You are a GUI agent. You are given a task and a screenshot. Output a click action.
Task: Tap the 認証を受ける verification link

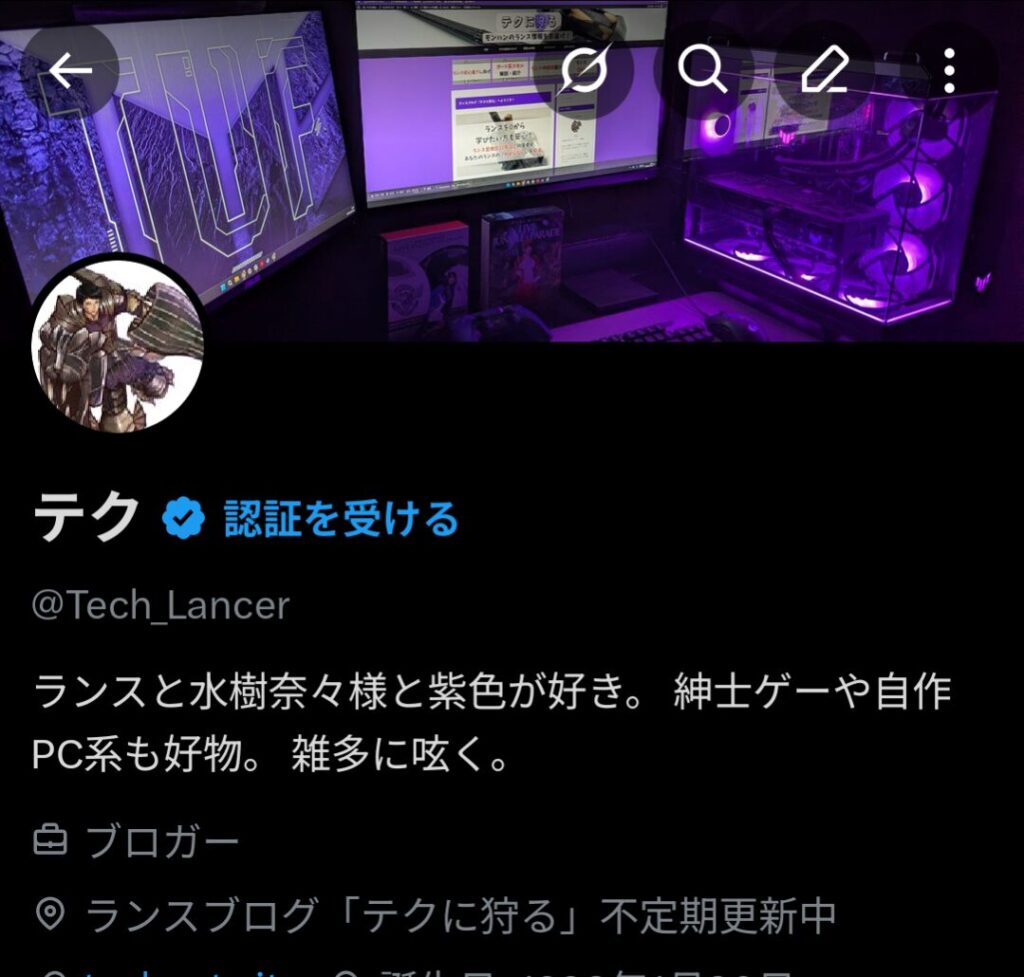pos(341,519)
